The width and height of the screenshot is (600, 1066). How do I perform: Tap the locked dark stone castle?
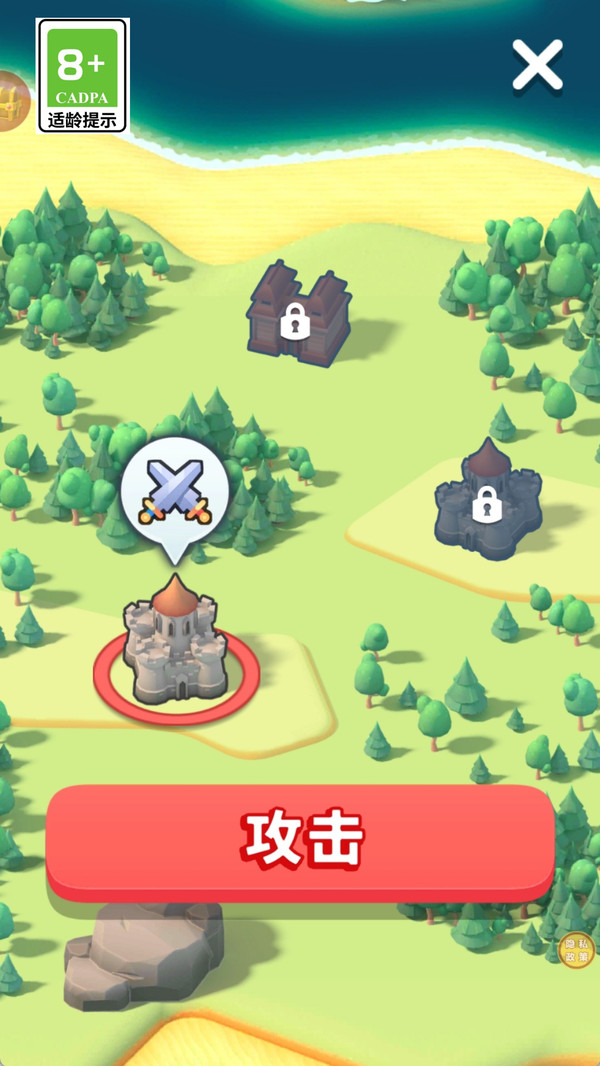[487, 500]
